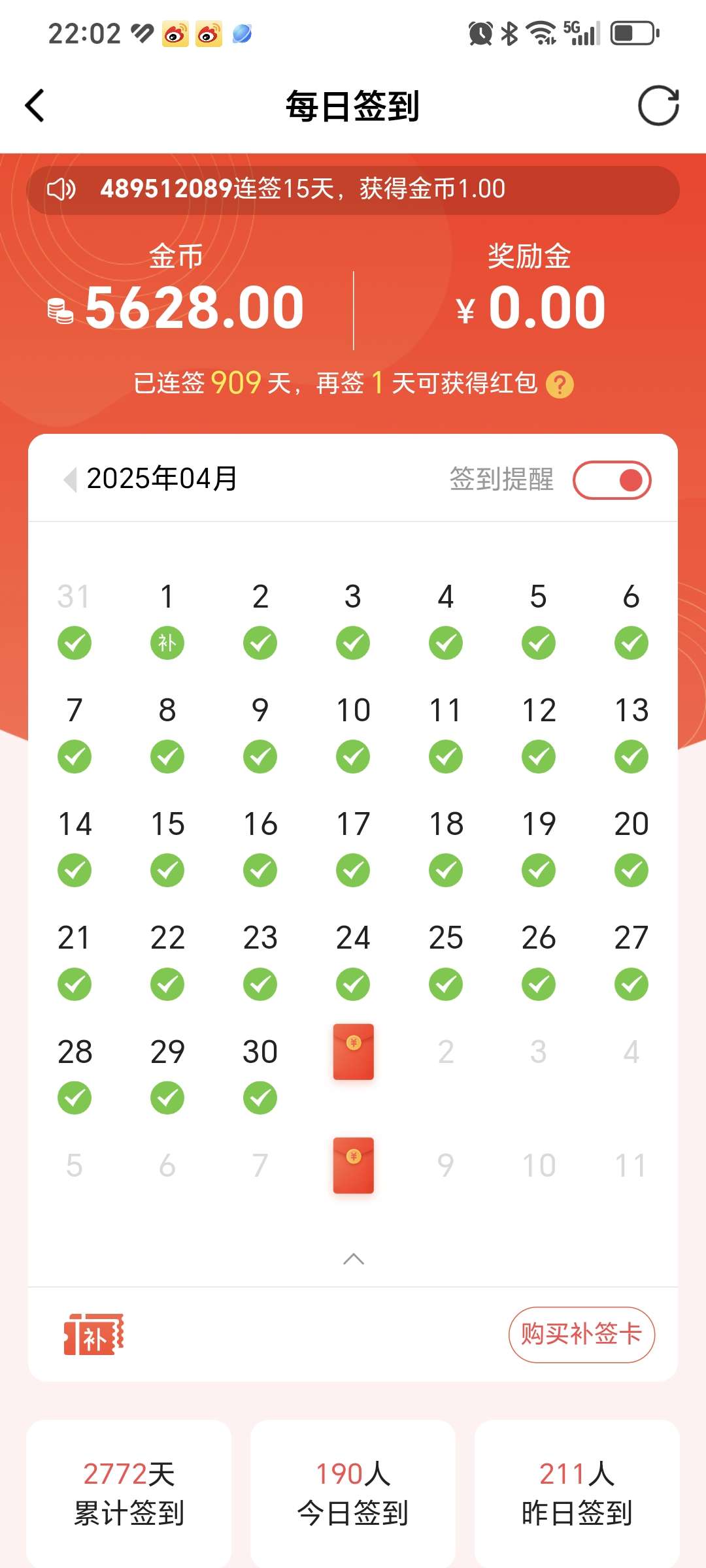
Task: Refresh the check-in page
Action: (658, 106)
